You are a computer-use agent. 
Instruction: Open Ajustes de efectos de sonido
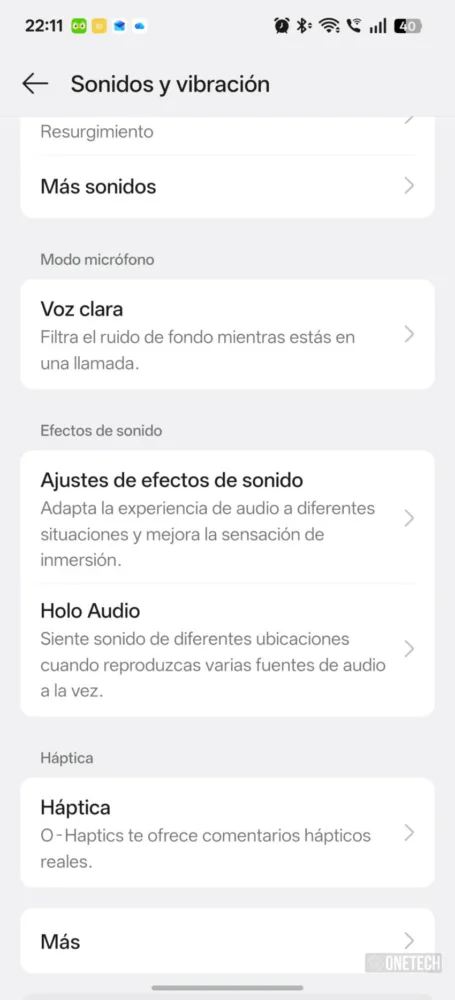[x=227, y=517]
